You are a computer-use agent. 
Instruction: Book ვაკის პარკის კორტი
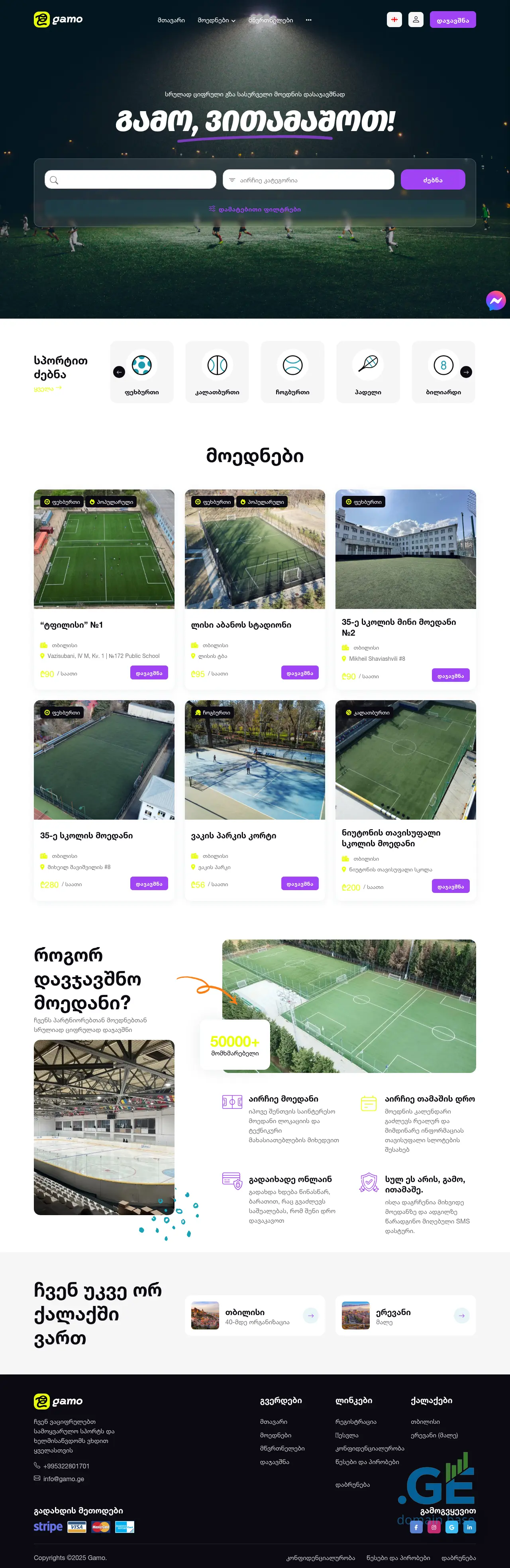300,883
